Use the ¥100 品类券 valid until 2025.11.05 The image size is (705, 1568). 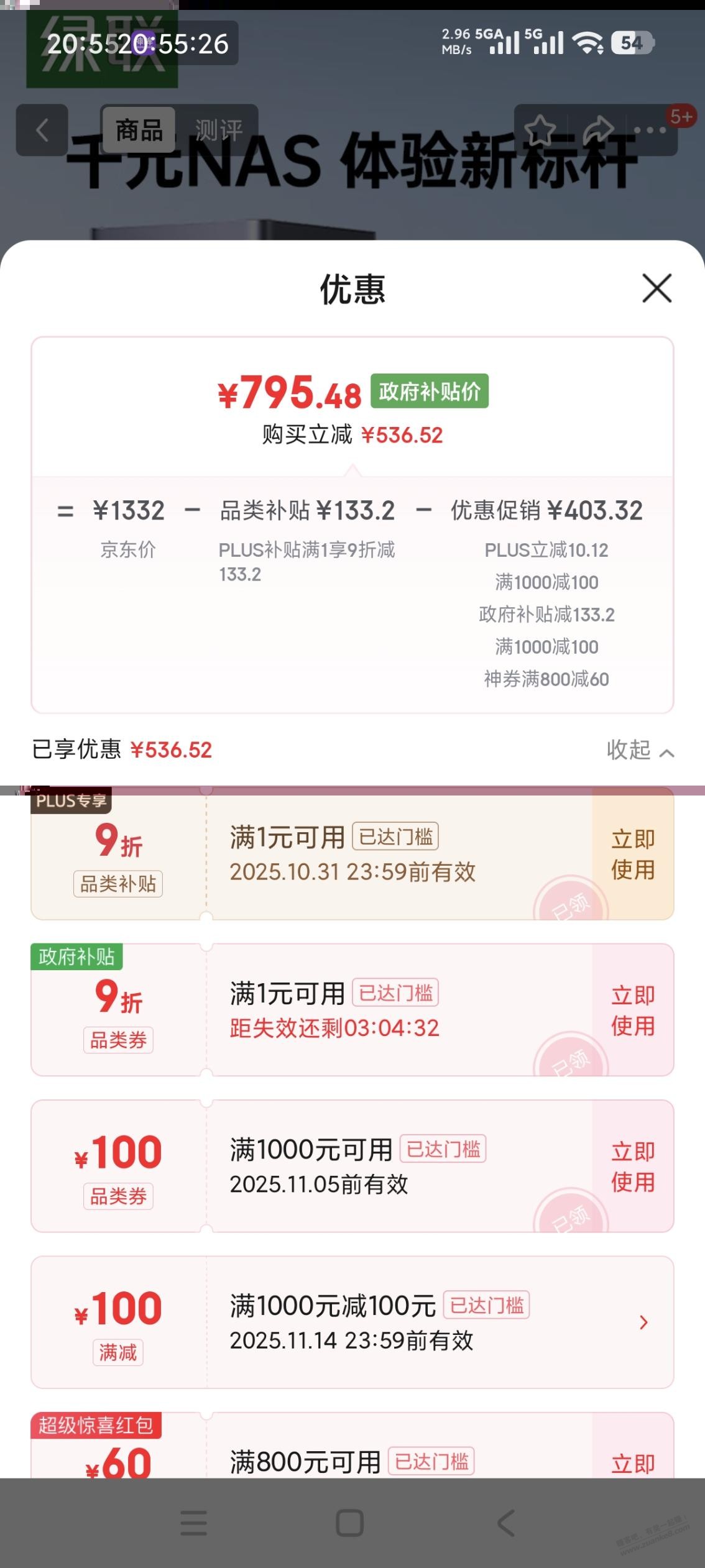pos(632,1166)
